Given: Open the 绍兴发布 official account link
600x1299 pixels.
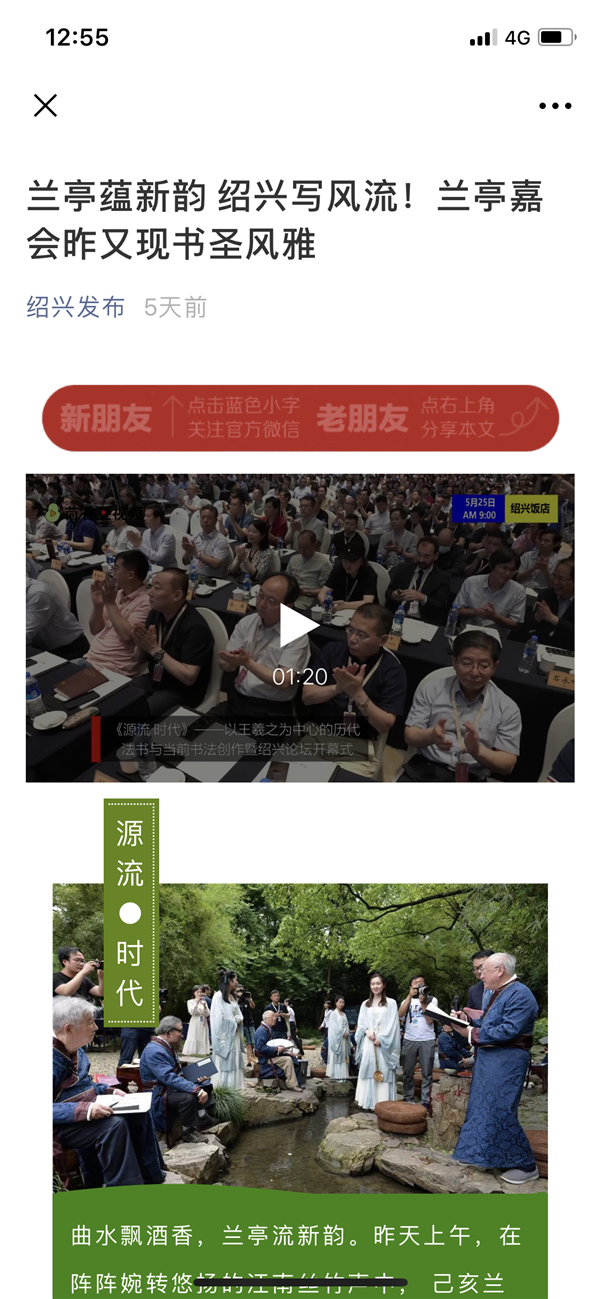Looking at the screenshot, I should click(76, 307).
